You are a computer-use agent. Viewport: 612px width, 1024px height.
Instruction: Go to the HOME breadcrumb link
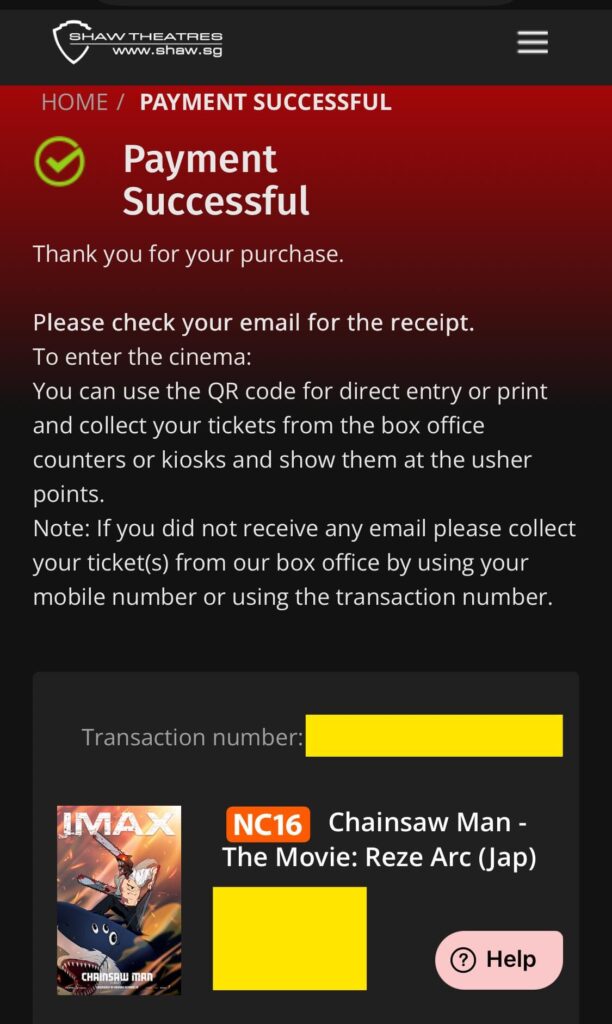tap(74, 102)
